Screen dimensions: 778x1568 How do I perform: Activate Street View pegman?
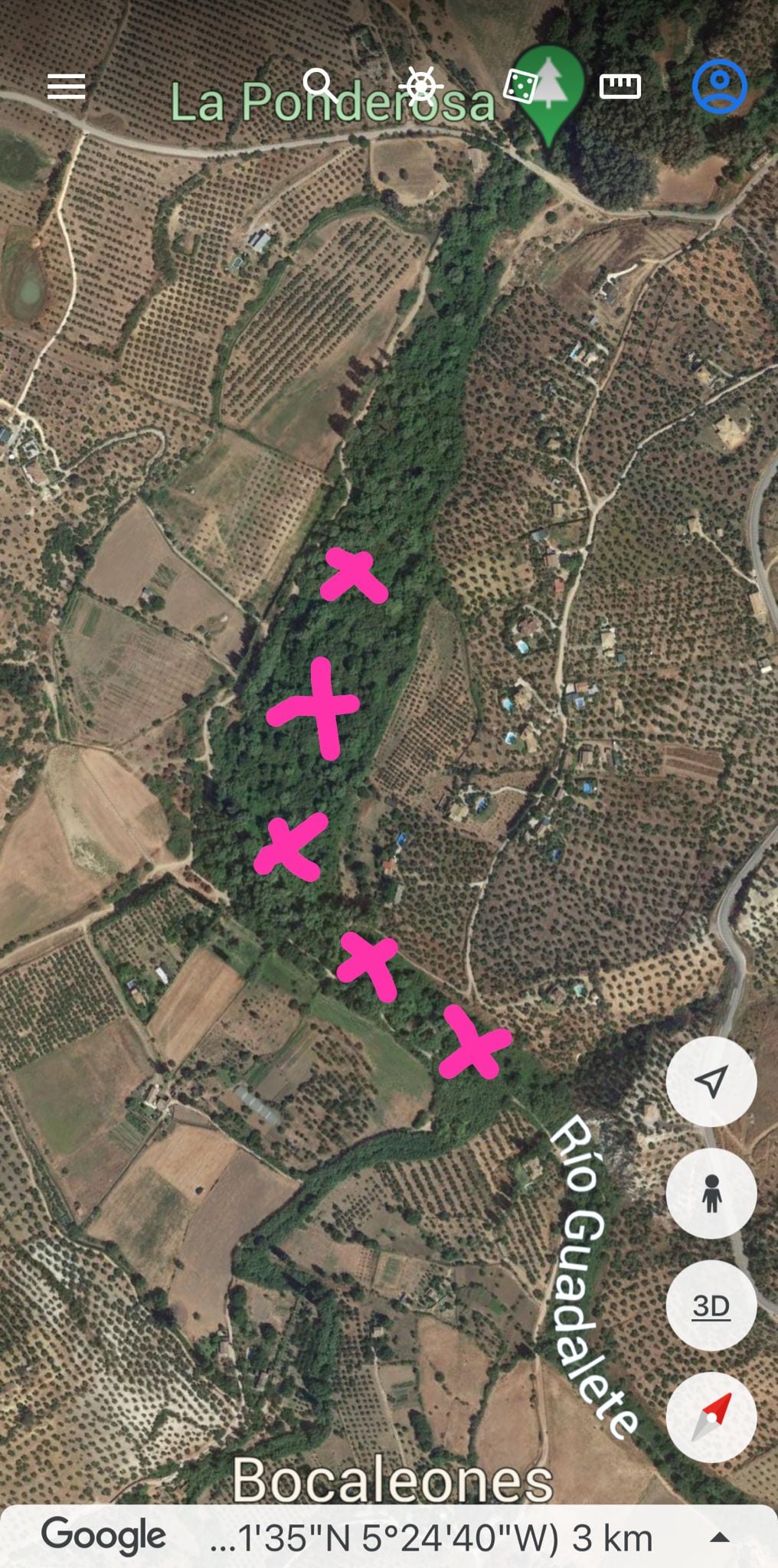point(711,1193)
